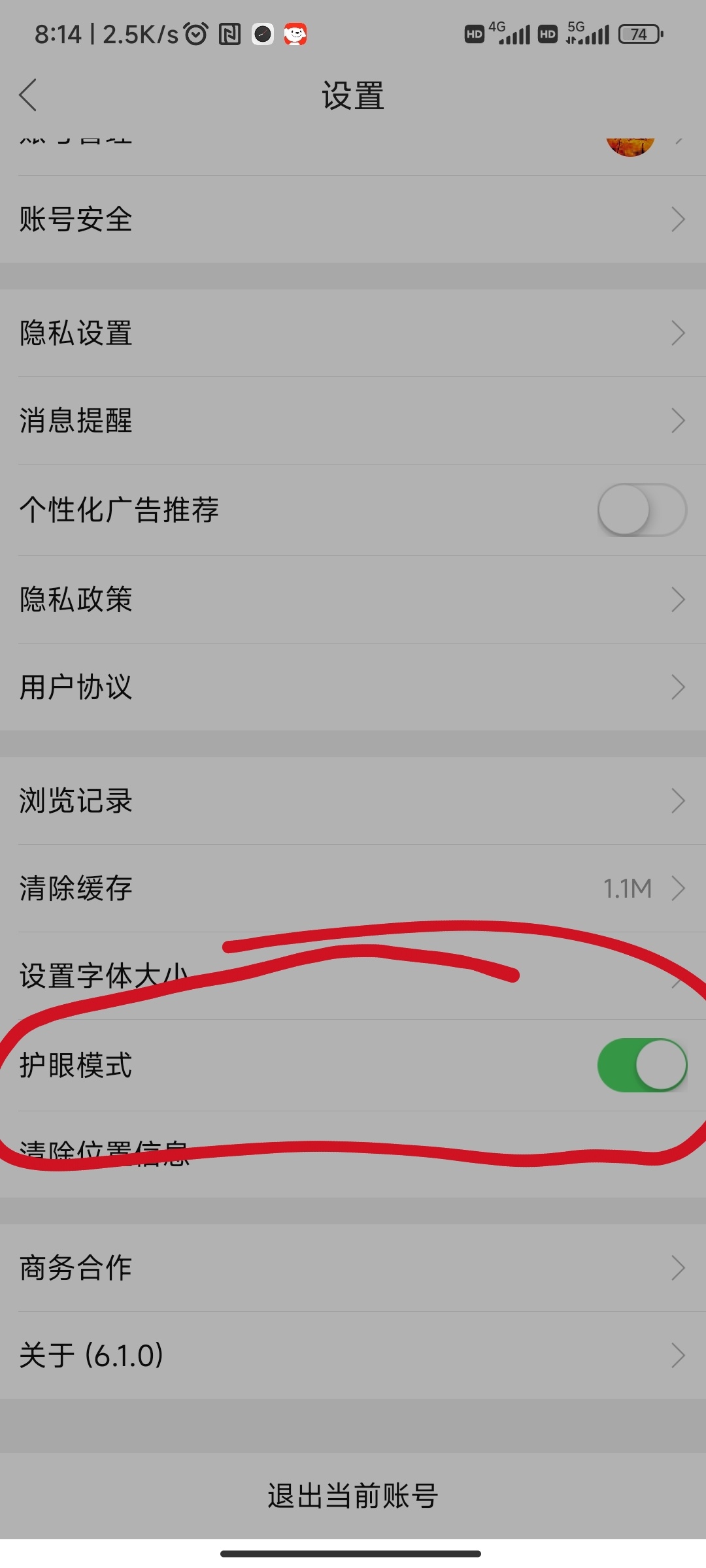Open 消息提醒 settings
Viewport: 706px width, 1568px height.
(353, 421)
